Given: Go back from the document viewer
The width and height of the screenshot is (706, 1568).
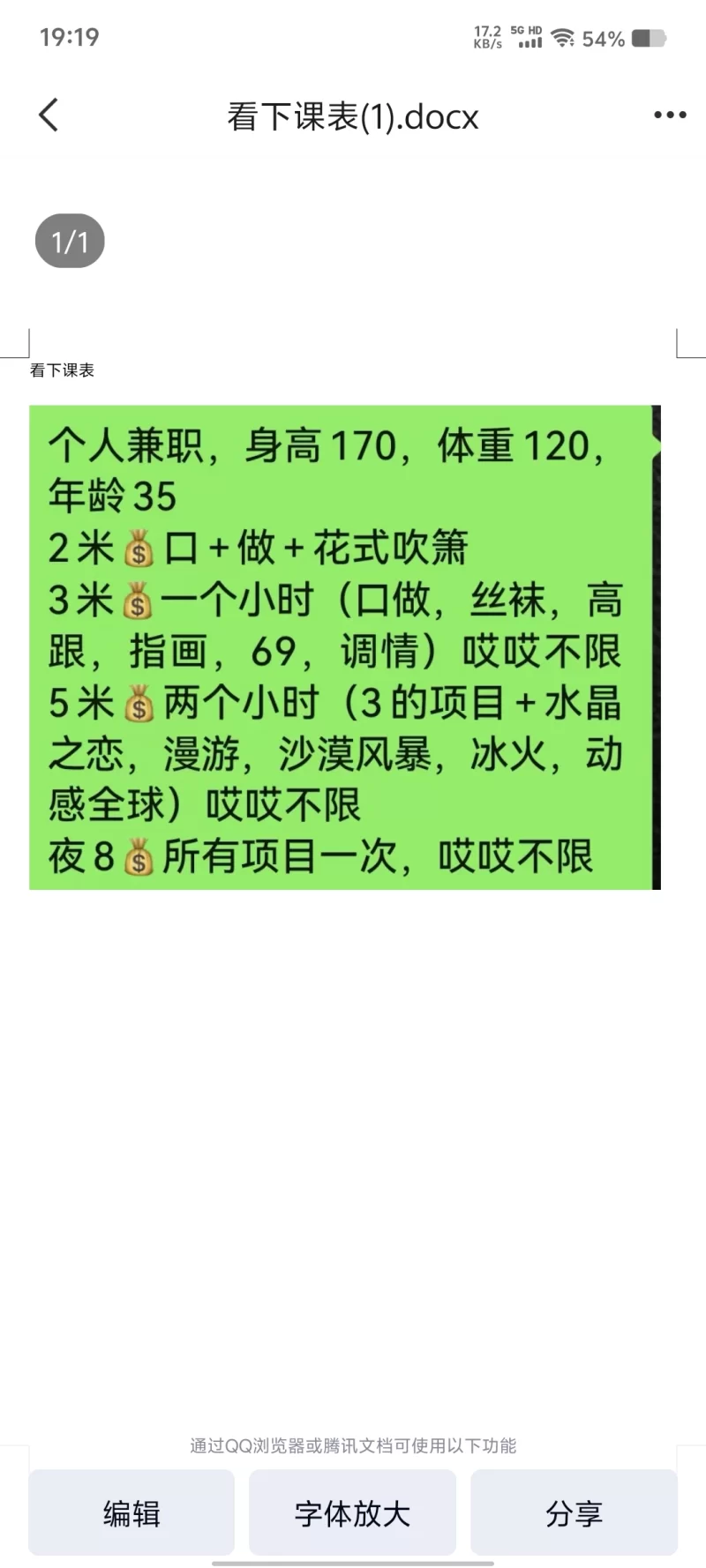Looking at the screenshot, I should (49, 115).
